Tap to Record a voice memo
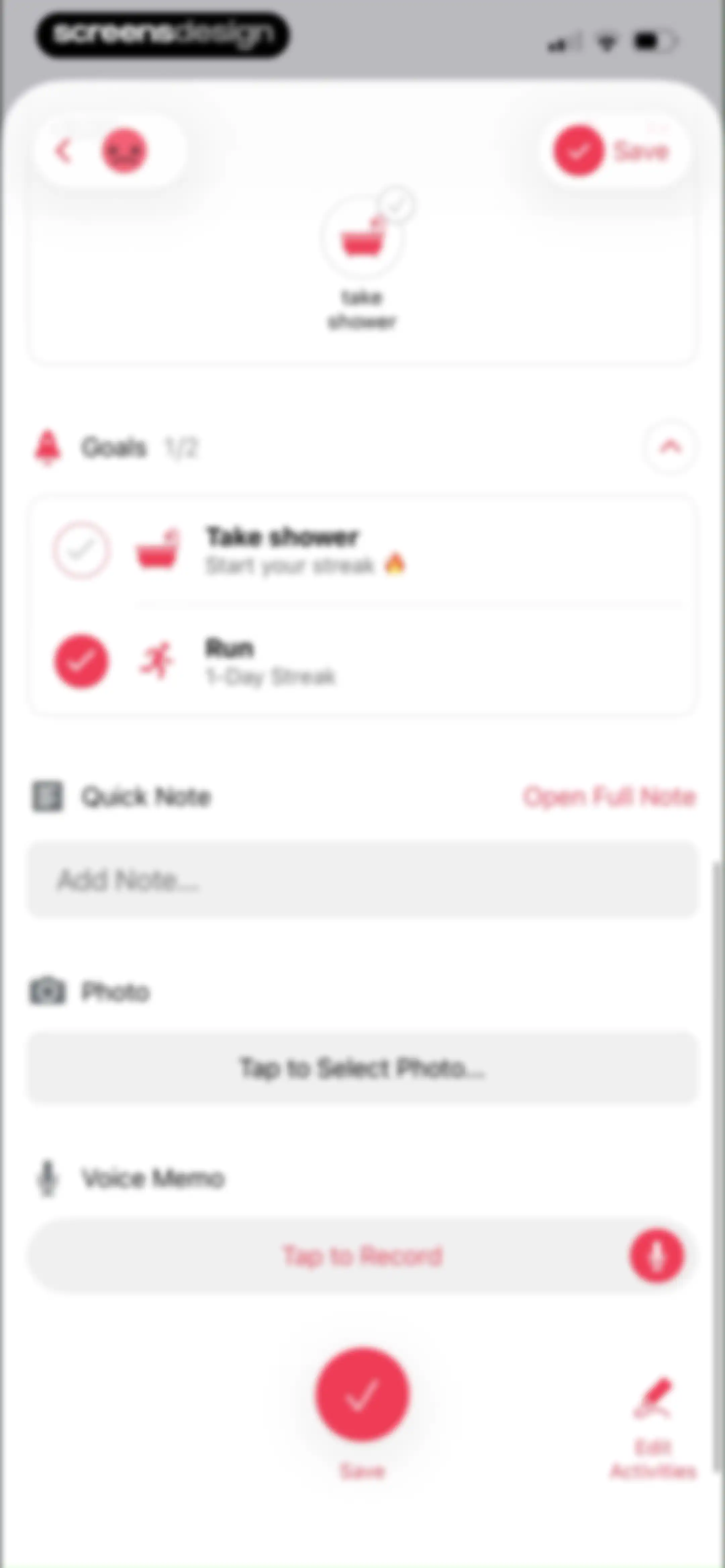 (362, 1256)
